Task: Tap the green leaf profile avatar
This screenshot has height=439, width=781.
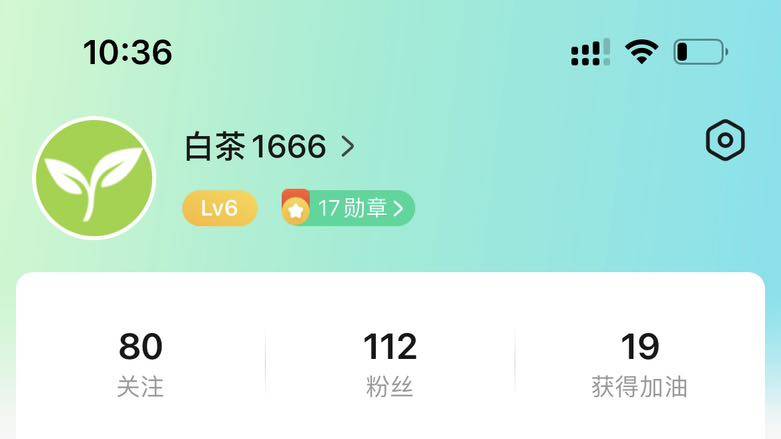Action: click(94, 178)
